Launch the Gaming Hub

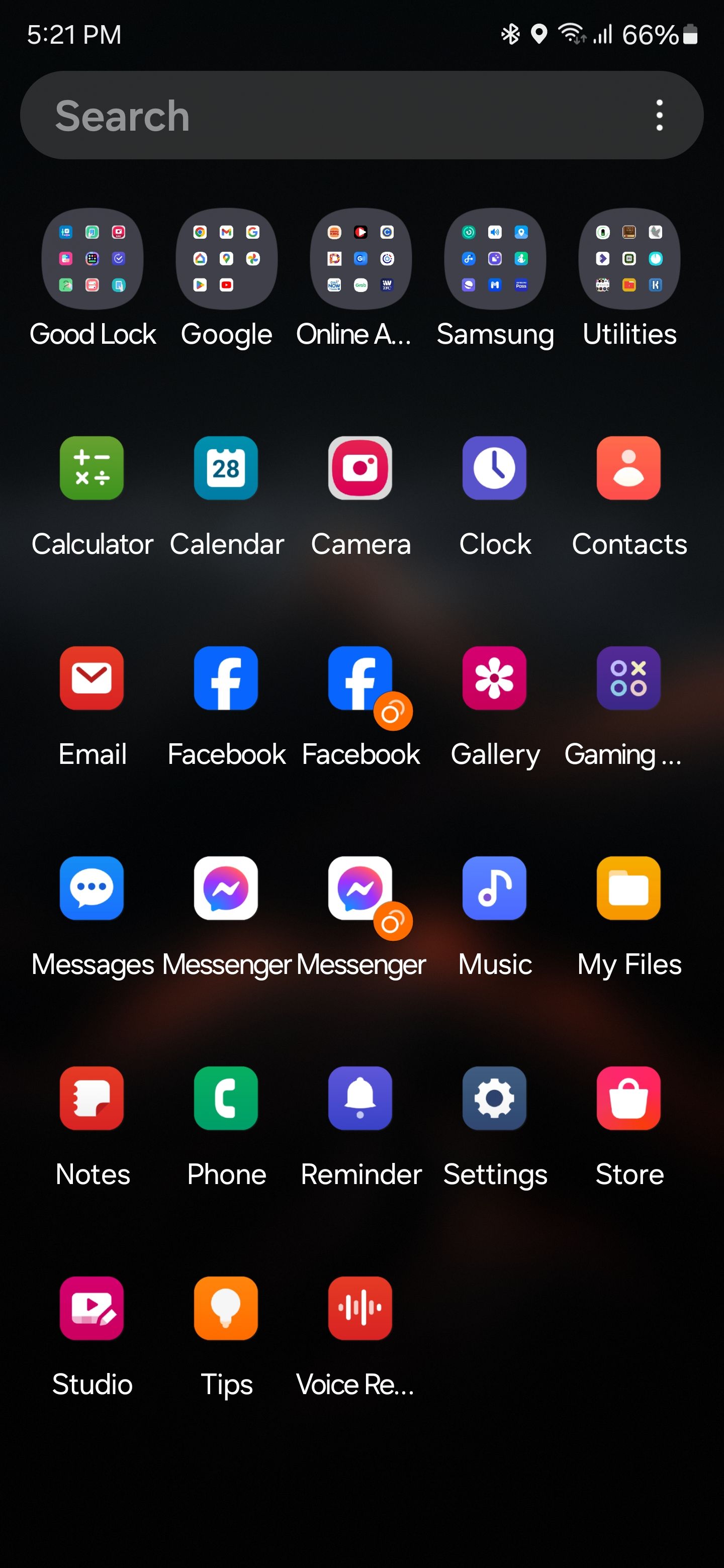(629, 678)
